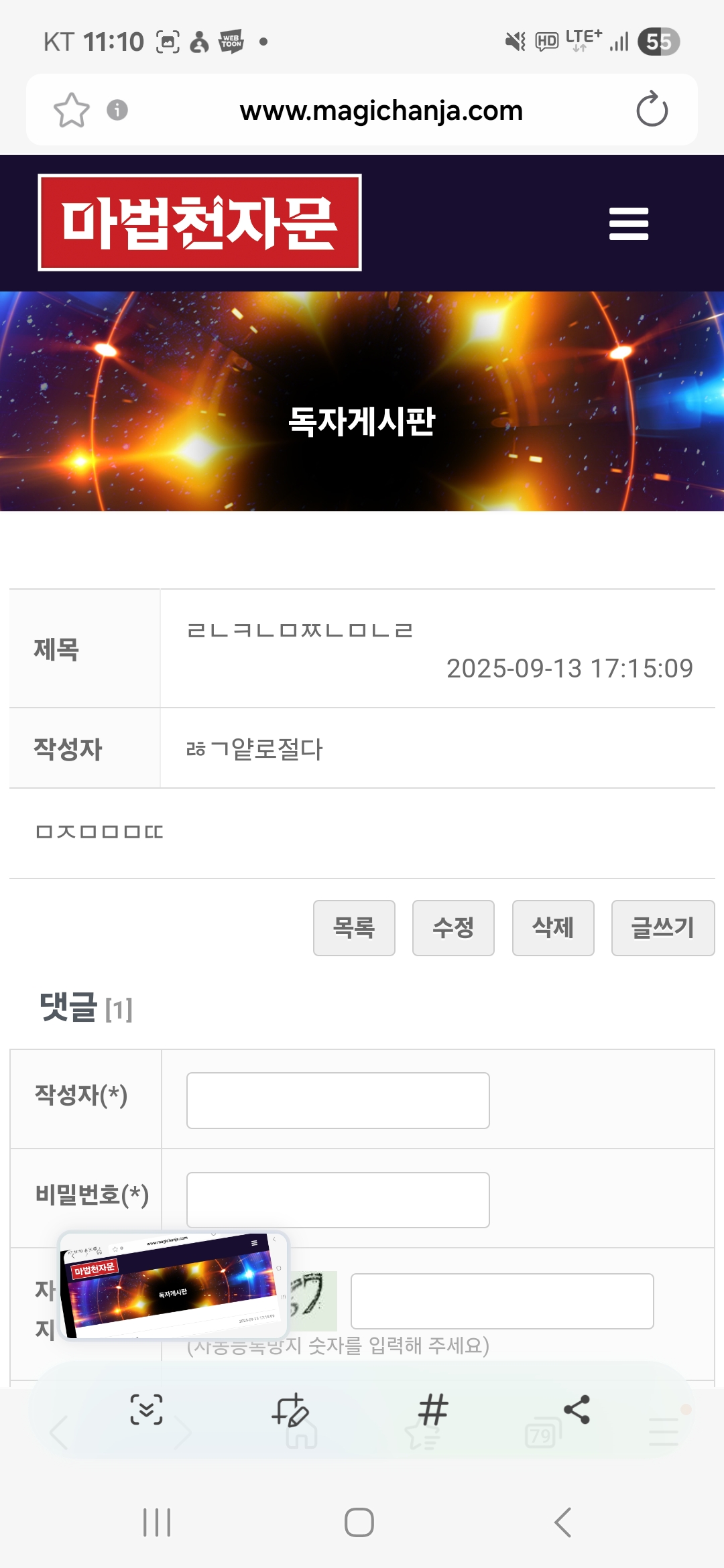Bookmark this page with the star icon
The image size is (724, 1568).
(x=71, y=110)
